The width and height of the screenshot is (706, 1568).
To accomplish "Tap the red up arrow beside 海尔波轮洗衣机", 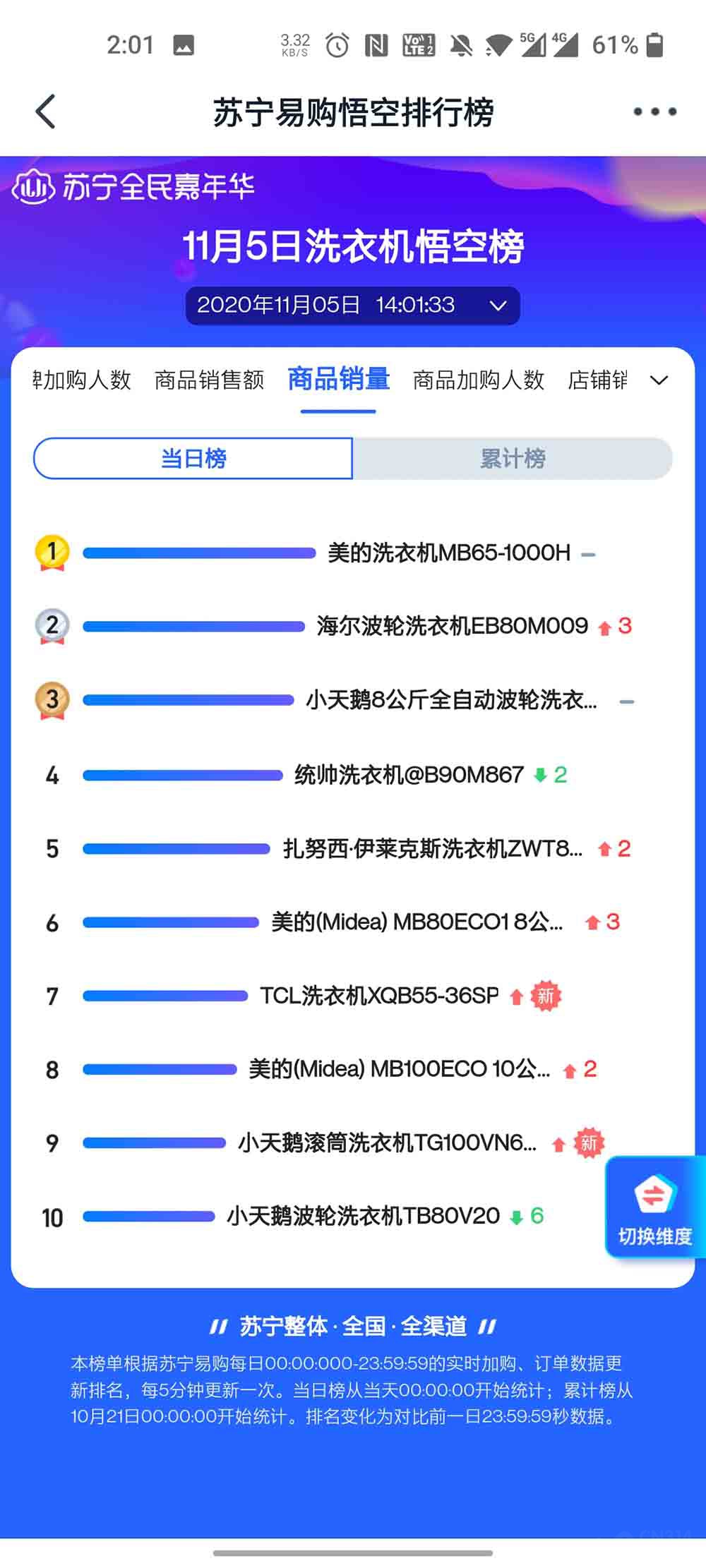I will coord(604,627).
